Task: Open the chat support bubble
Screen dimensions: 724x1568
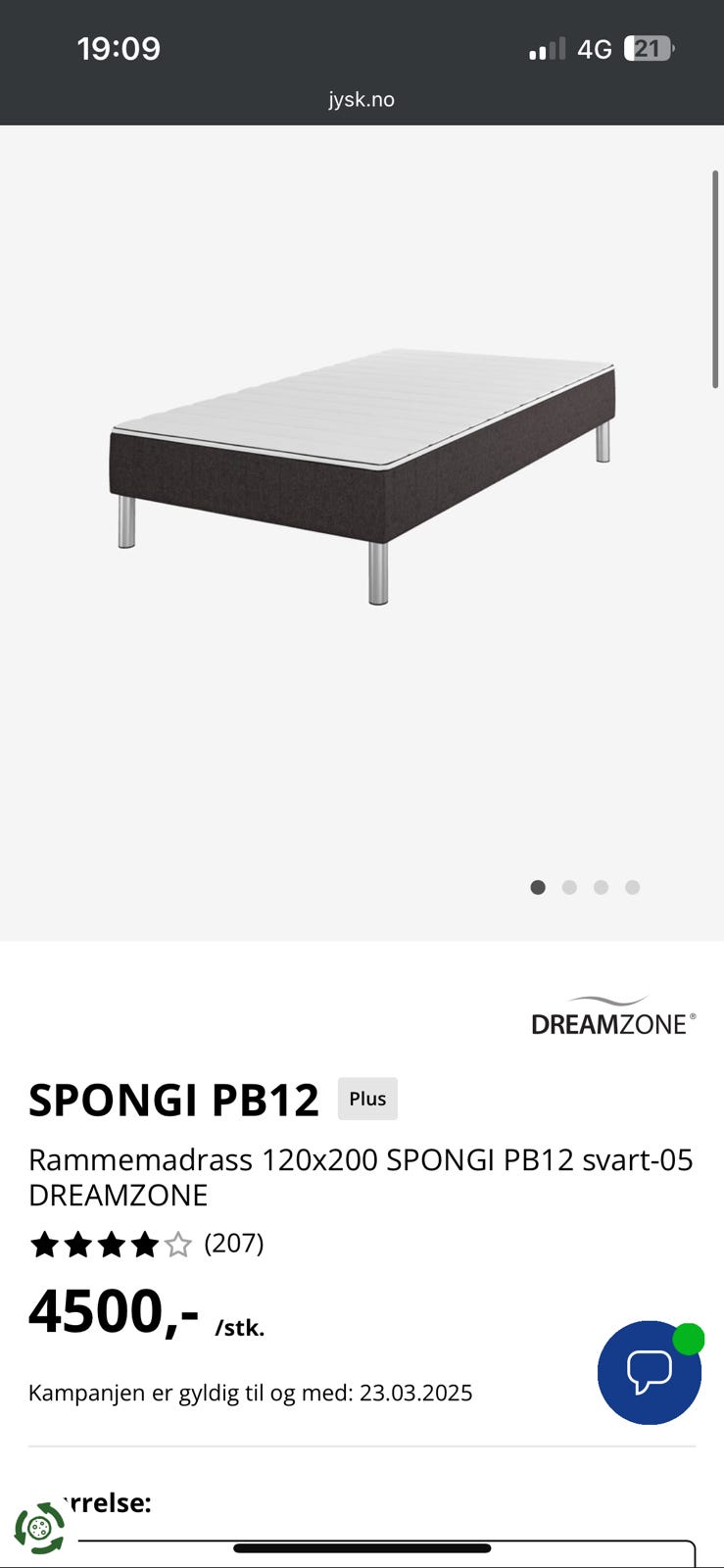Action: coord(650,1372)
